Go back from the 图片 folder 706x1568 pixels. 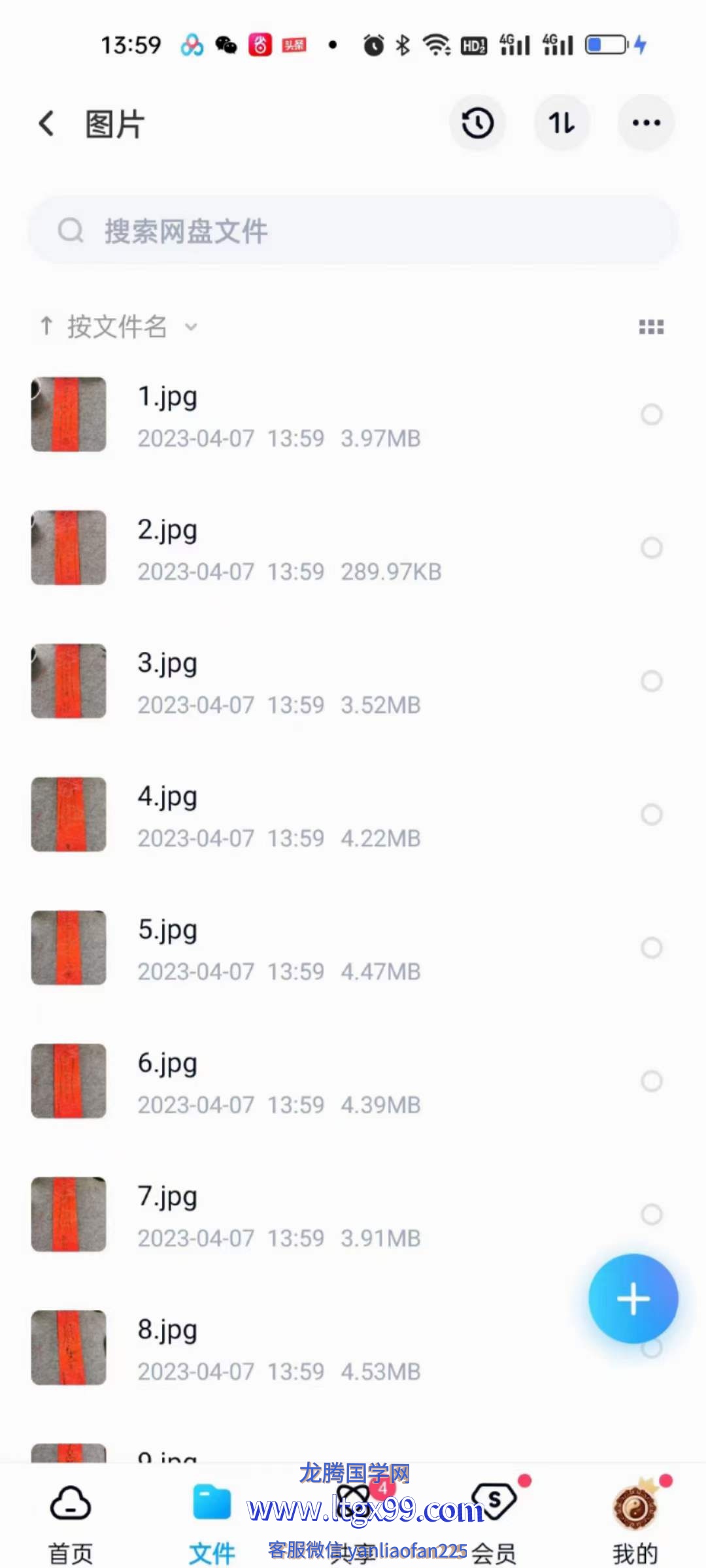coord(46,123)
